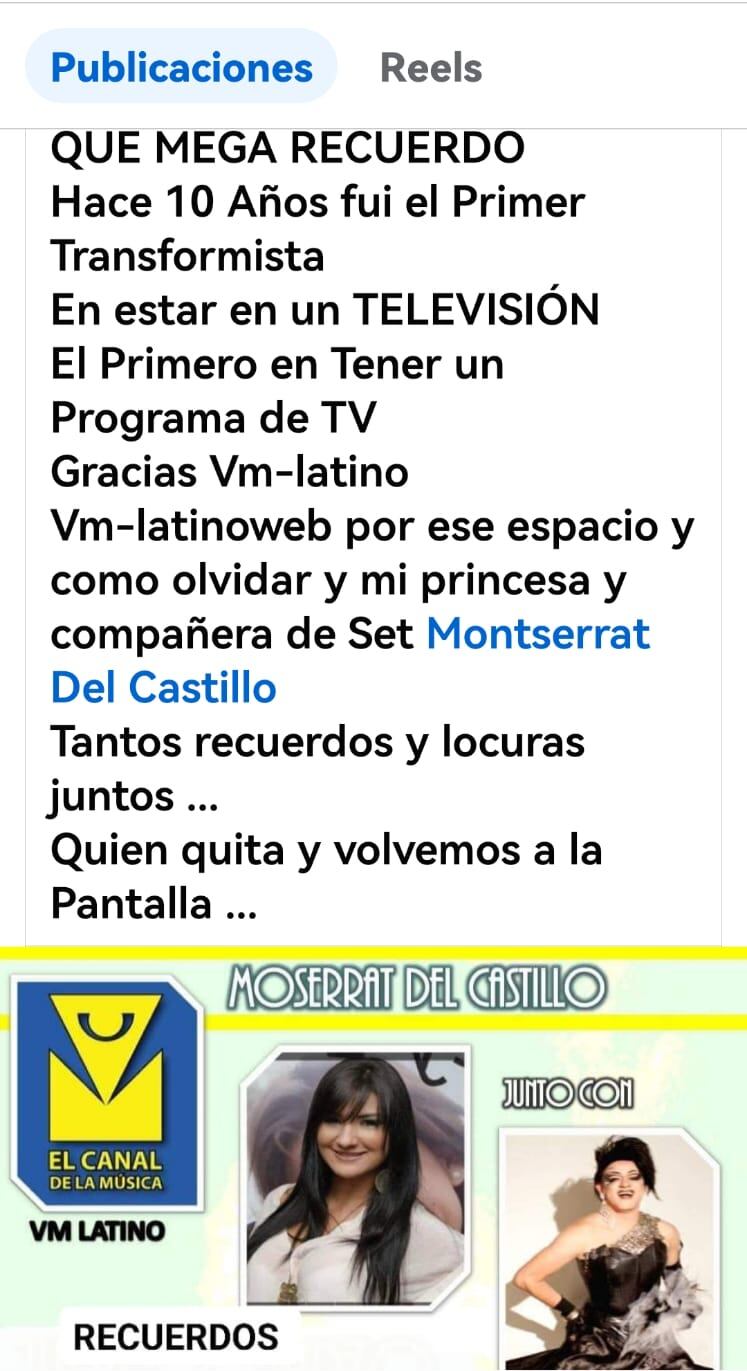The image size is (747, 1371).
Task: Switch to the Publicaciones tab
Action: [181, 68]
